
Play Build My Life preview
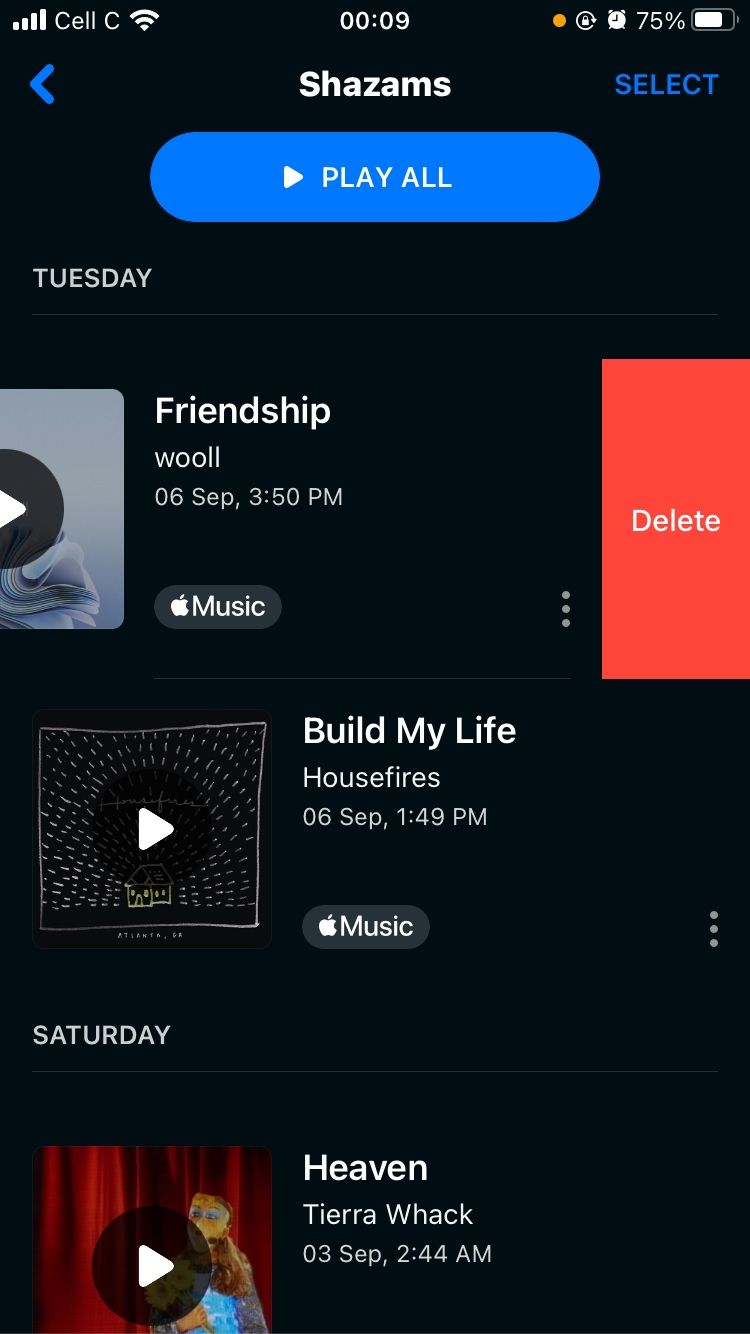click(x=154, y=829)
